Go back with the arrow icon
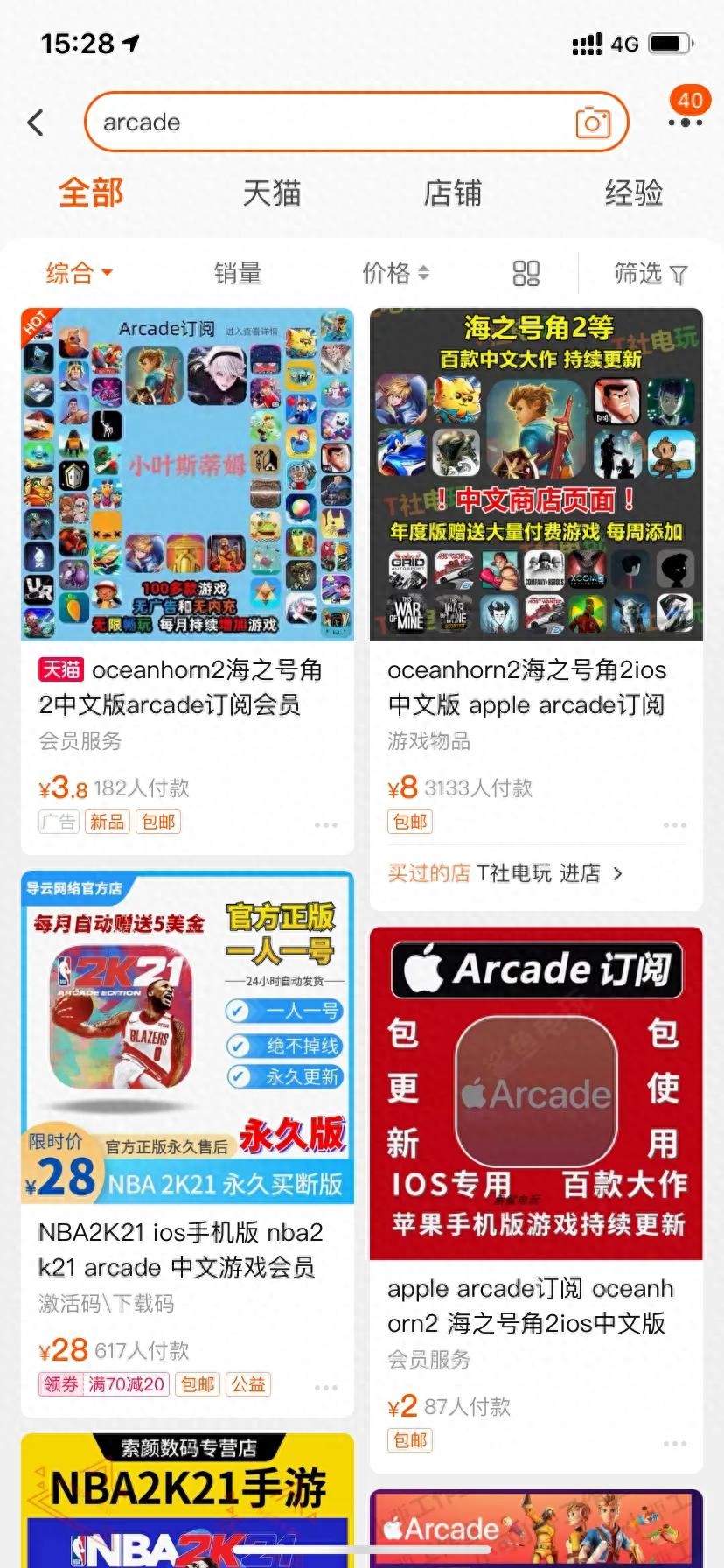Viewport: 724px width, 1568px height. [x=36, y=122]
